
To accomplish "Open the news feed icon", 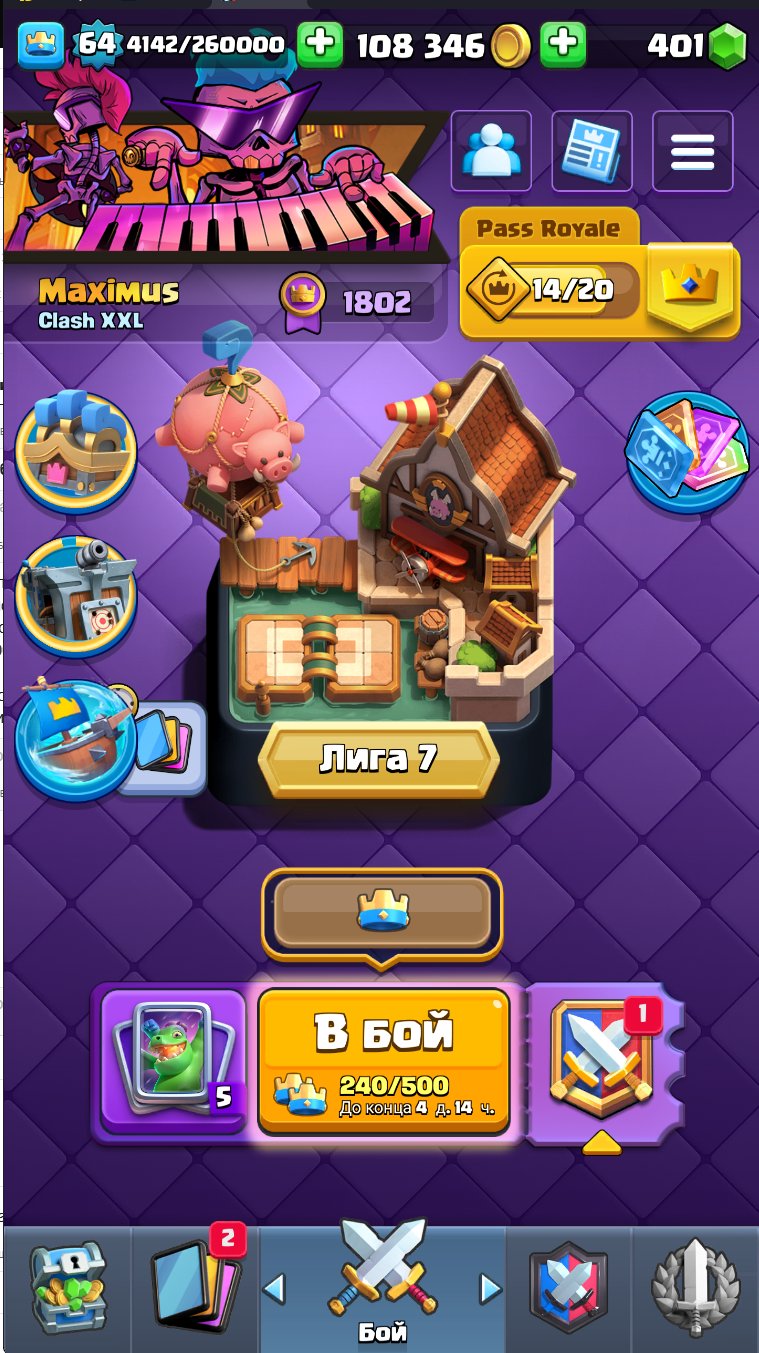I will [591, 150].
